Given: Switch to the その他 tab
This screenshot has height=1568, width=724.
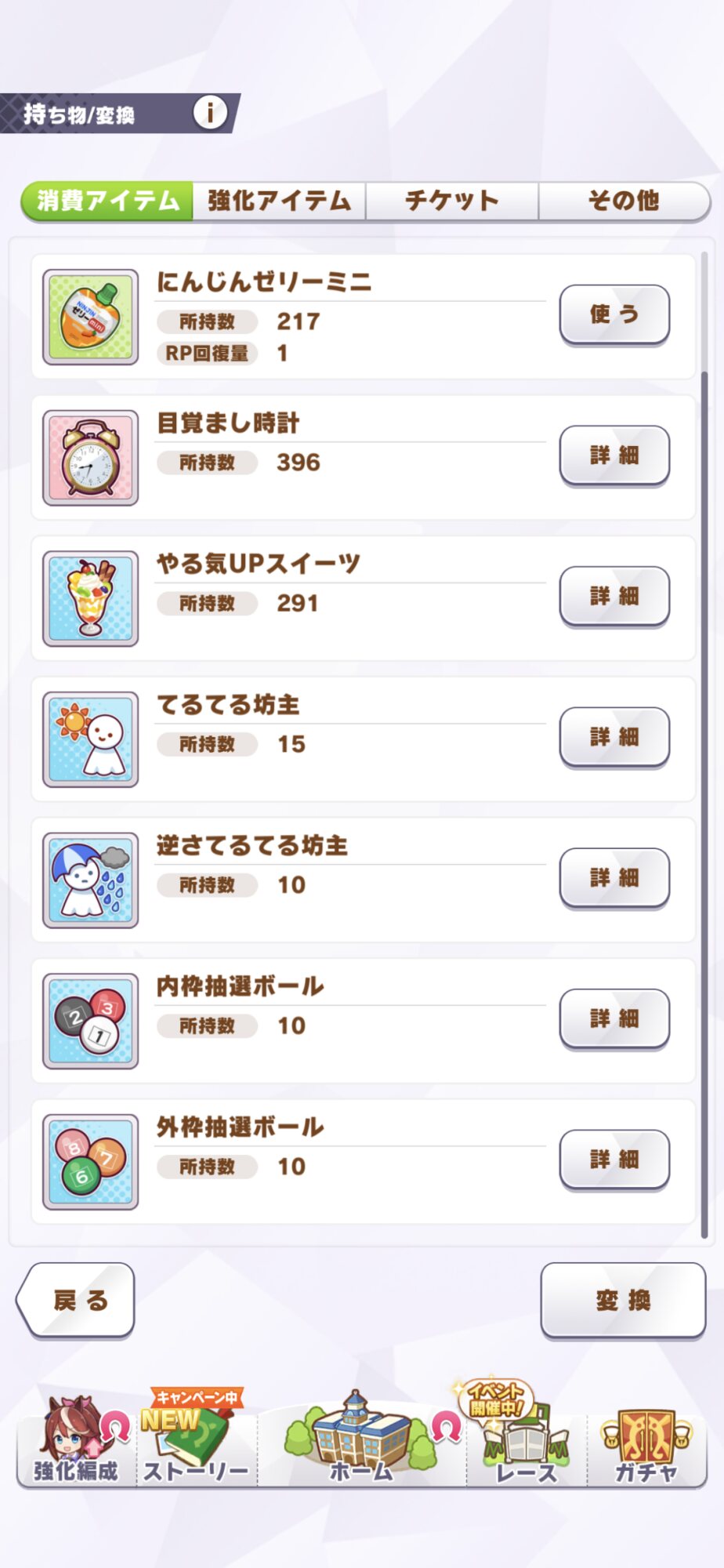Looking at the screenshot, I should [624, 201].
